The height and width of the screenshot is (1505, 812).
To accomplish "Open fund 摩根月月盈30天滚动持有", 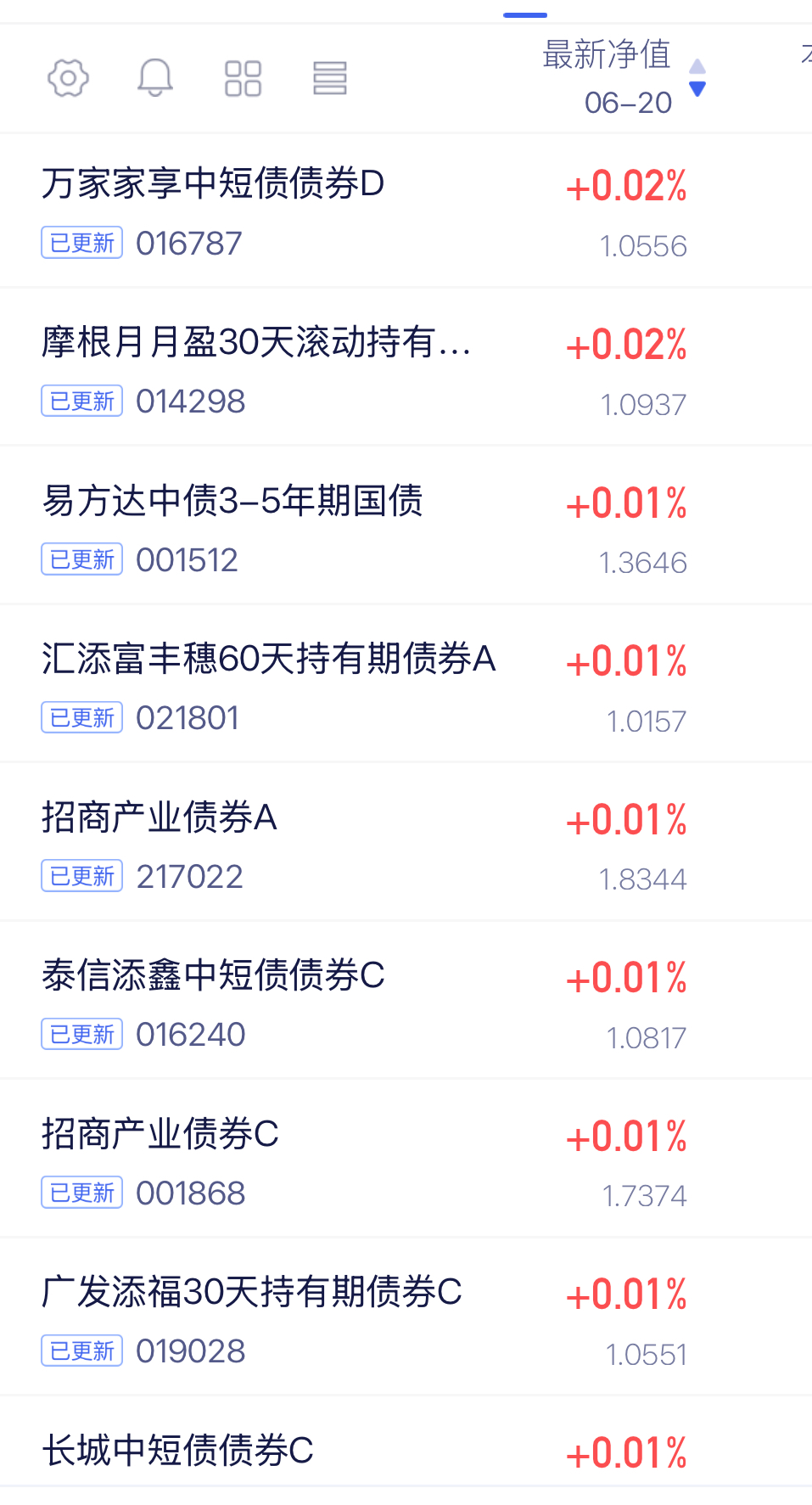I will point(406,368).
